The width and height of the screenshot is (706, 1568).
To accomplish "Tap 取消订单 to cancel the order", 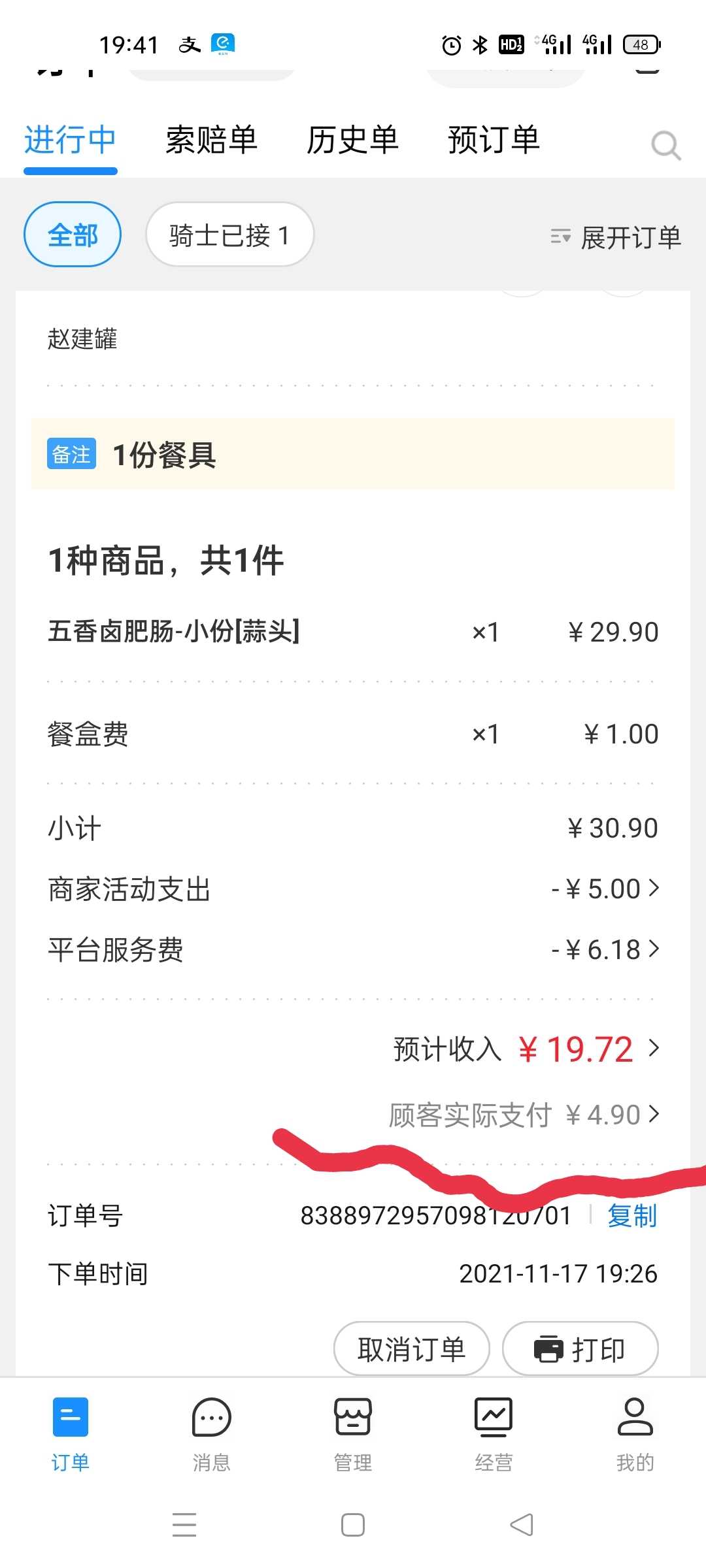I will point(411,1349).
